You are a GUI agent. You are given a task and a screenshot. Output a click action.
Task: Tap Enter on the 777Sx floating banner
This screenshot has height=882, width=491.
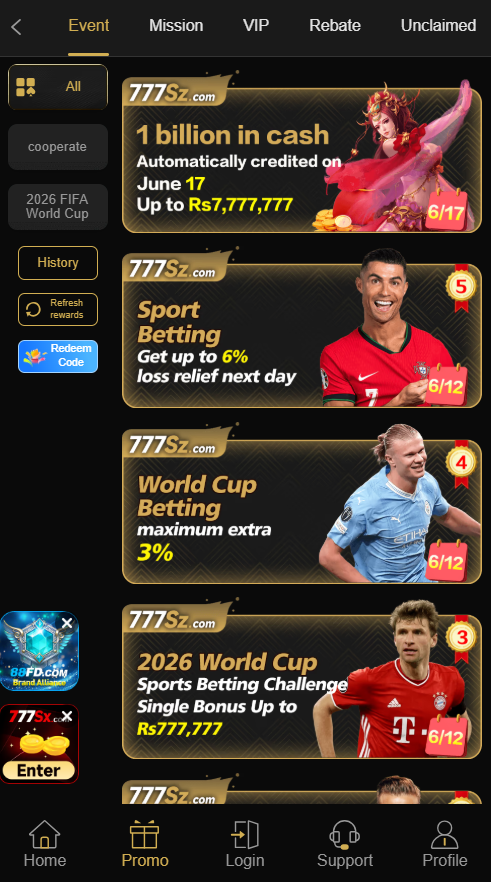coord(38,771)
